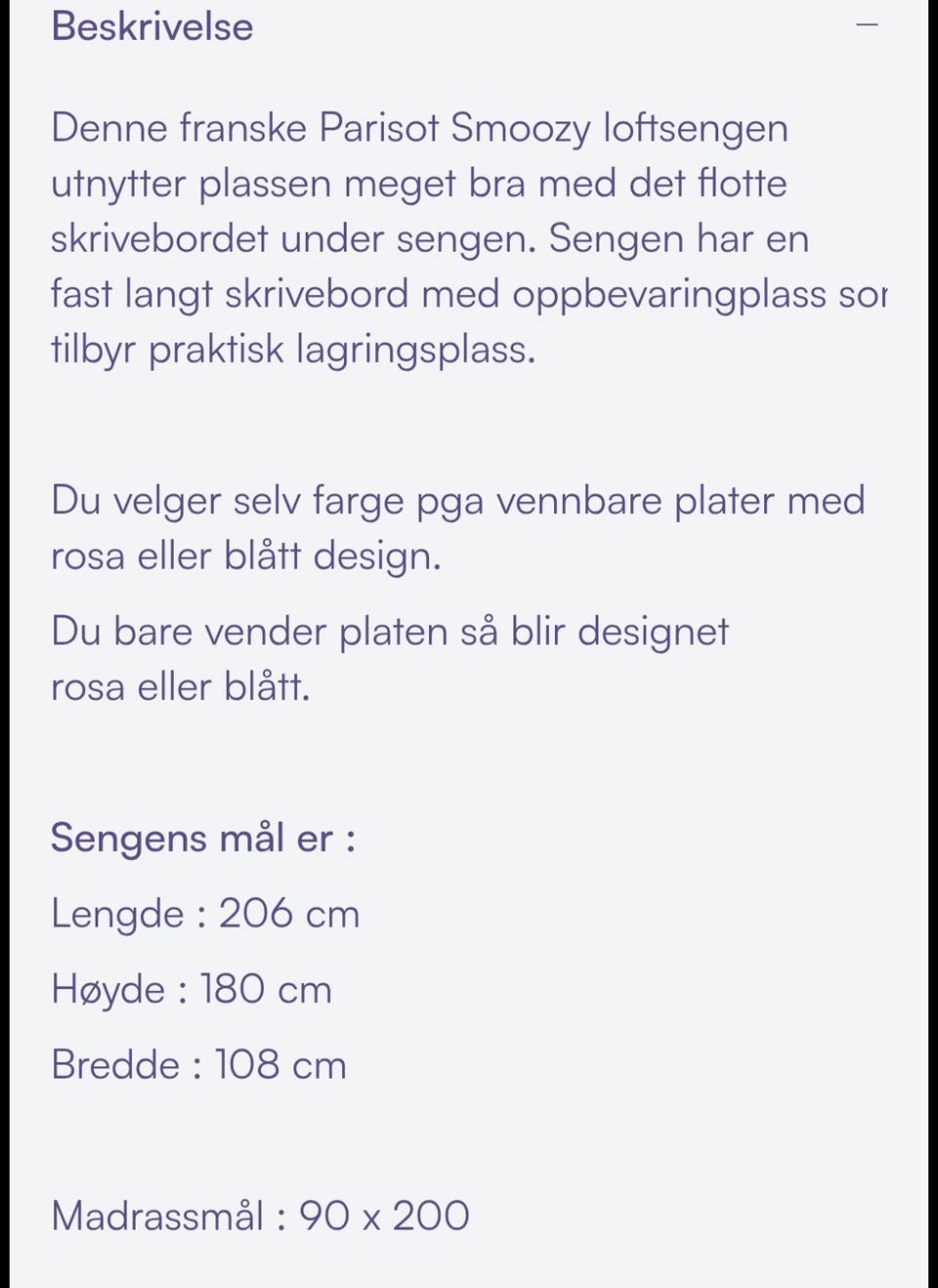Select the Beskrivelse section heading
This screenshot has height=1288, width=938.
click(151, 26)
